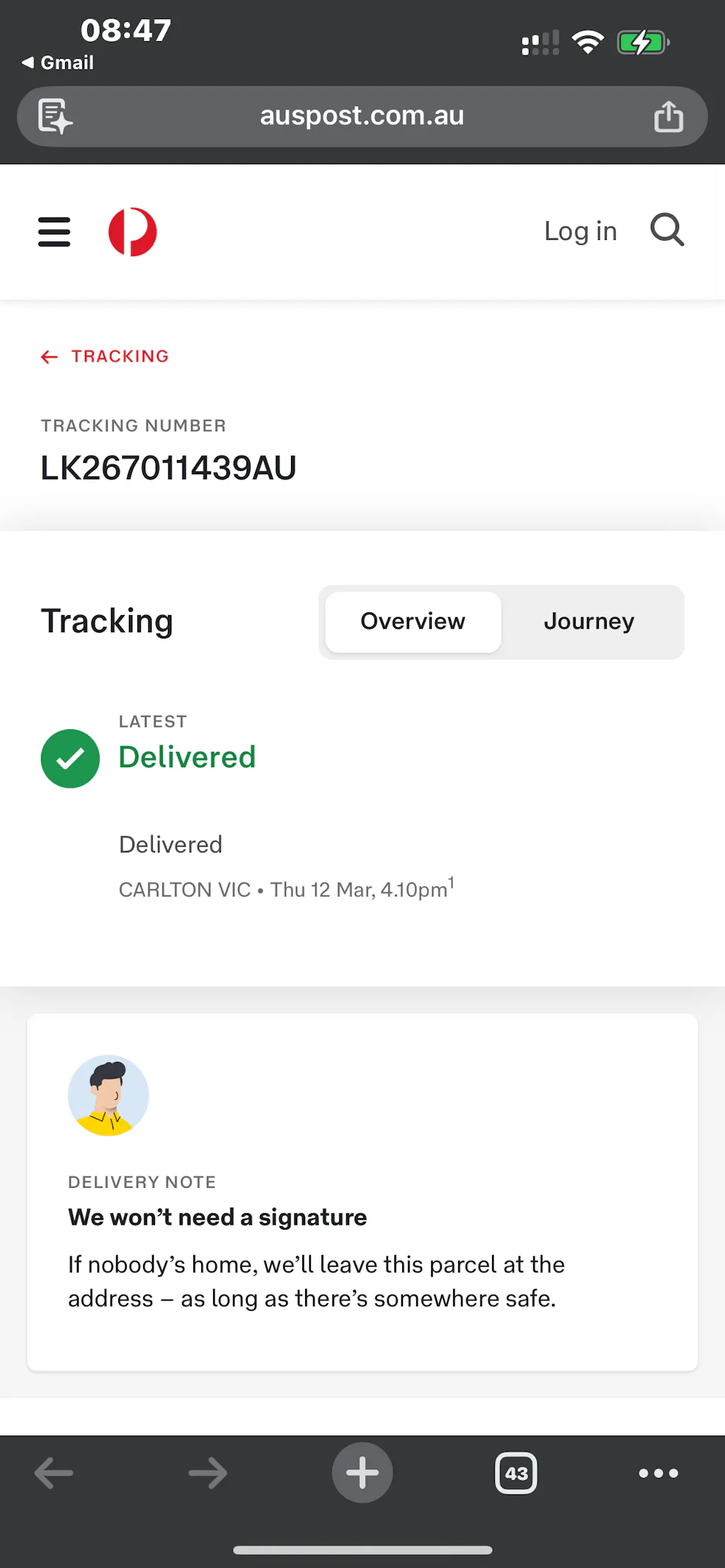The image size is (725, 1568).
Task: View the 43 open tabs
Action: click(516, 1473)
